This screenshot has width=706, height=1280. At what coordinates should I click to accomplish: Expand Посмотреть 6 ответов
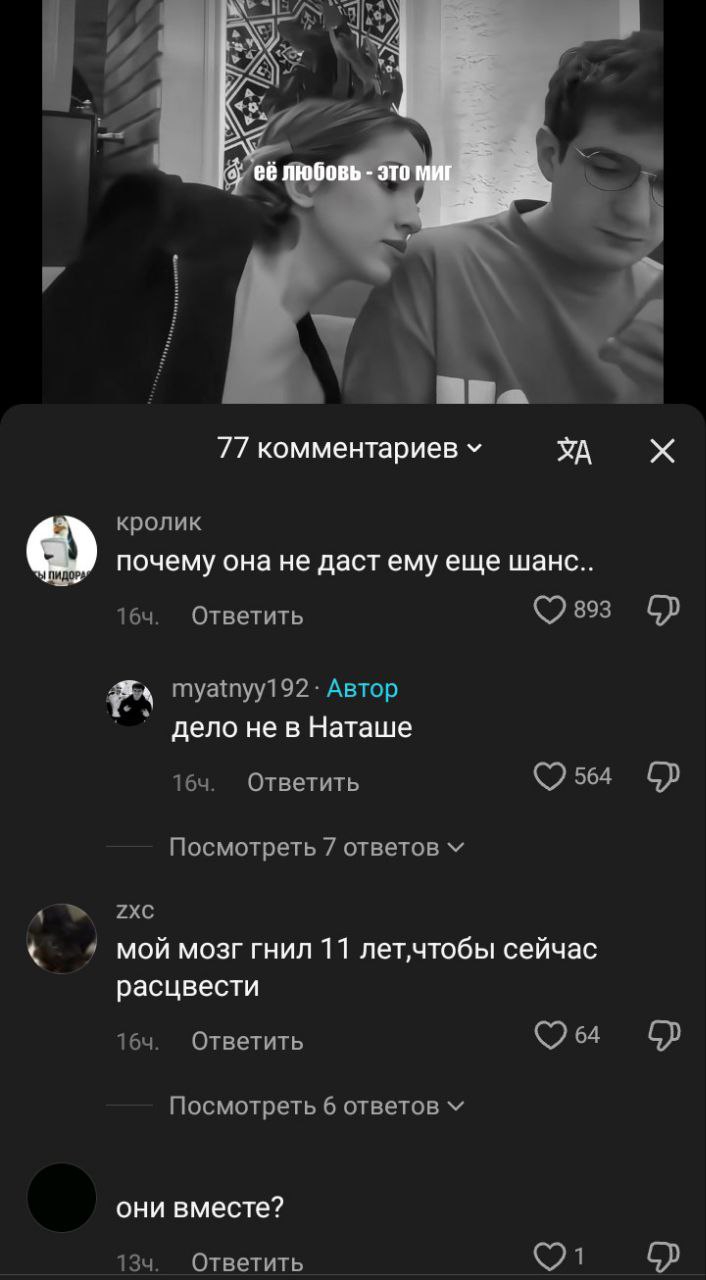(x=317, y=1106)
